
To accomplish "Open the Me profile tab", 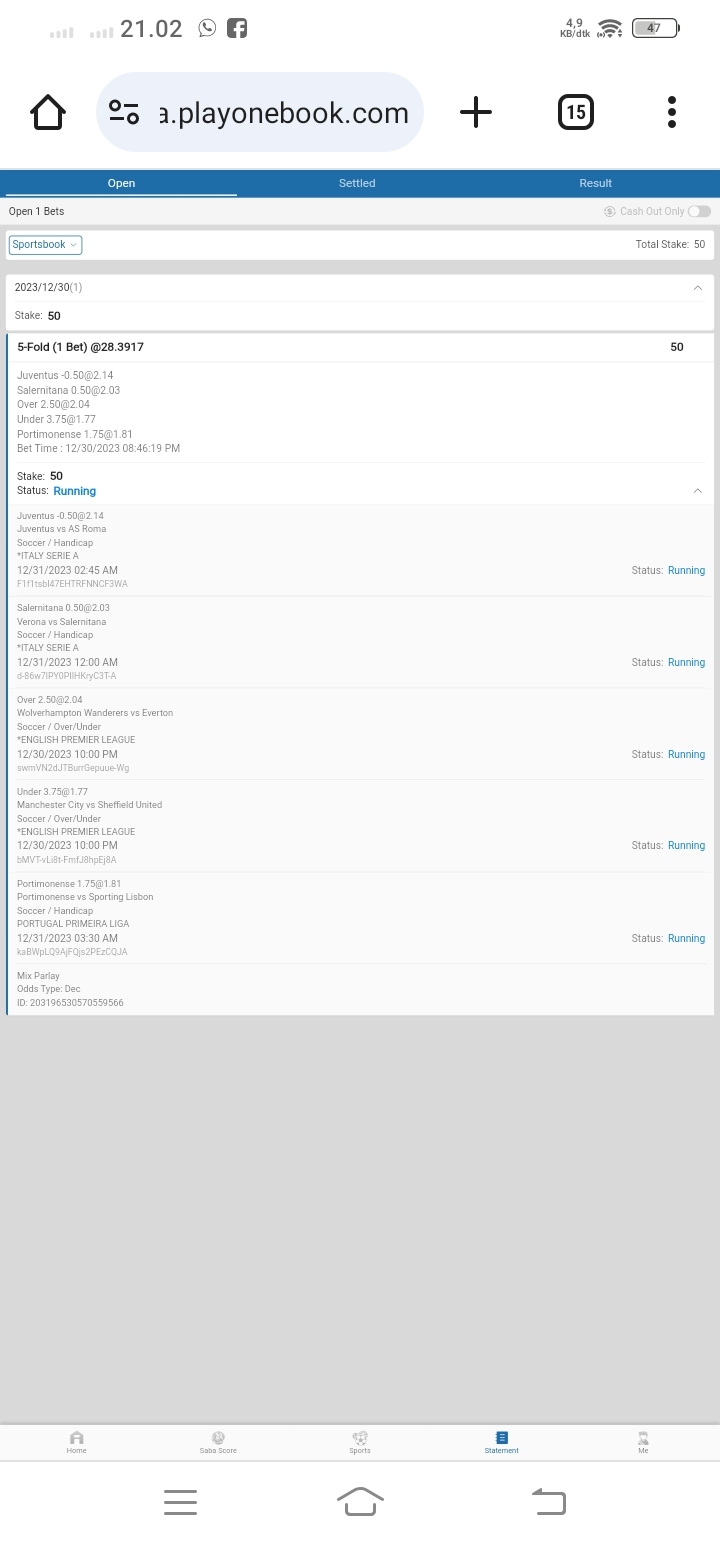I will click(643, 1442).
